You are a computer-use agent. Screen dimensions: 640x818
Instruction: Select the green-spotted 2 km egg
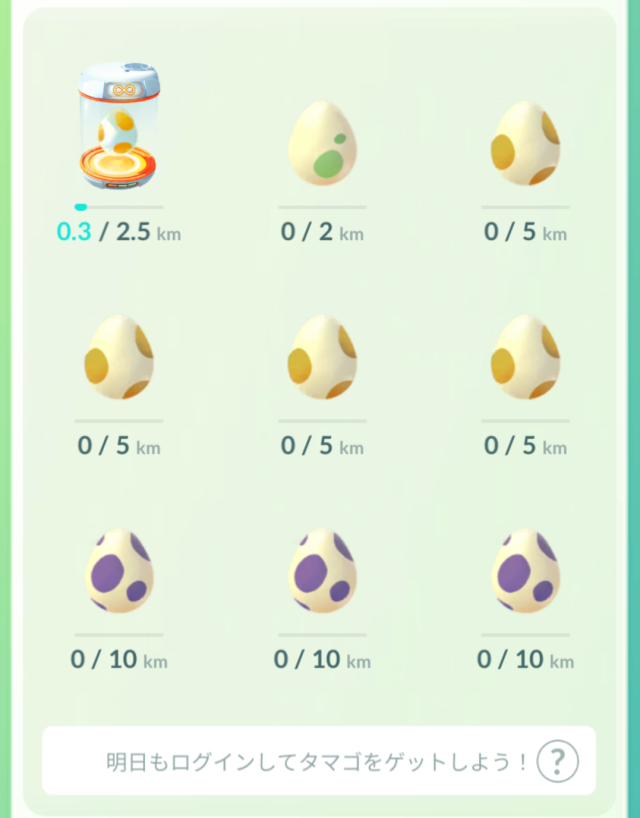coord(322,146)
